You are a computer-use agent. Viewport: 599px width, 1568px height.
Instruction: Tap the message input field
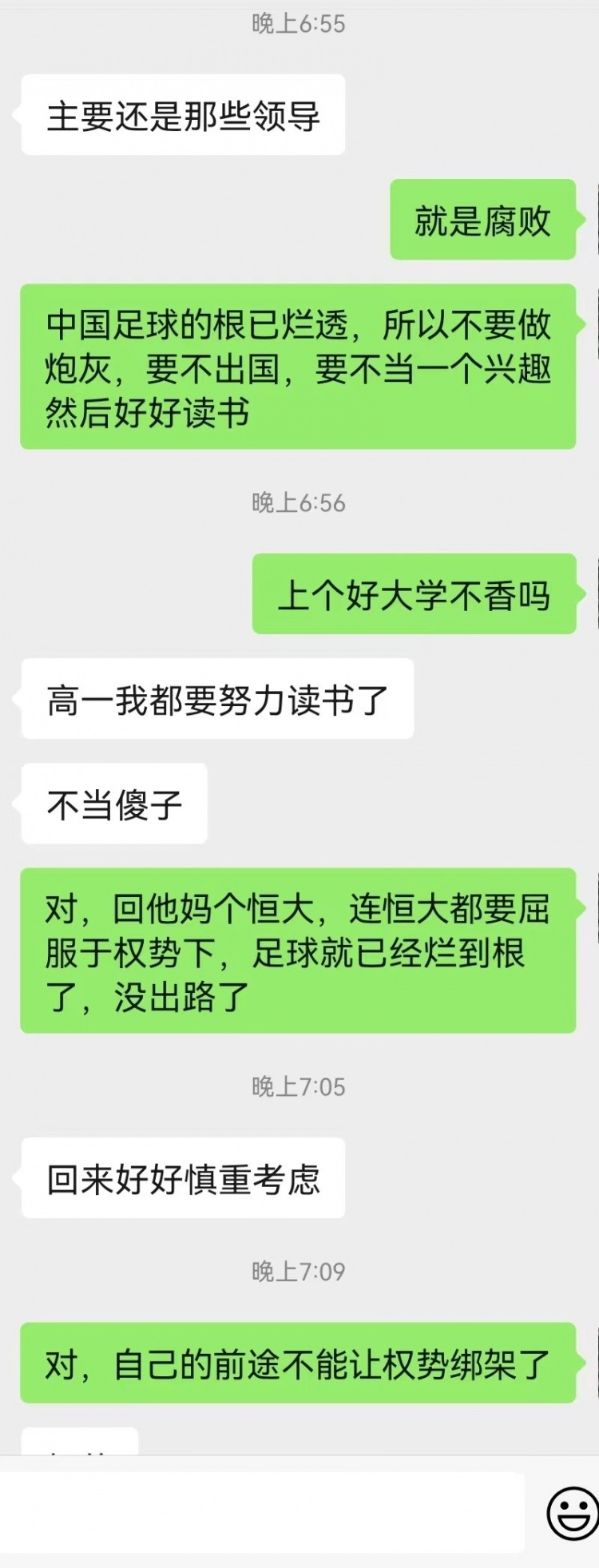tap(262, 1513)
